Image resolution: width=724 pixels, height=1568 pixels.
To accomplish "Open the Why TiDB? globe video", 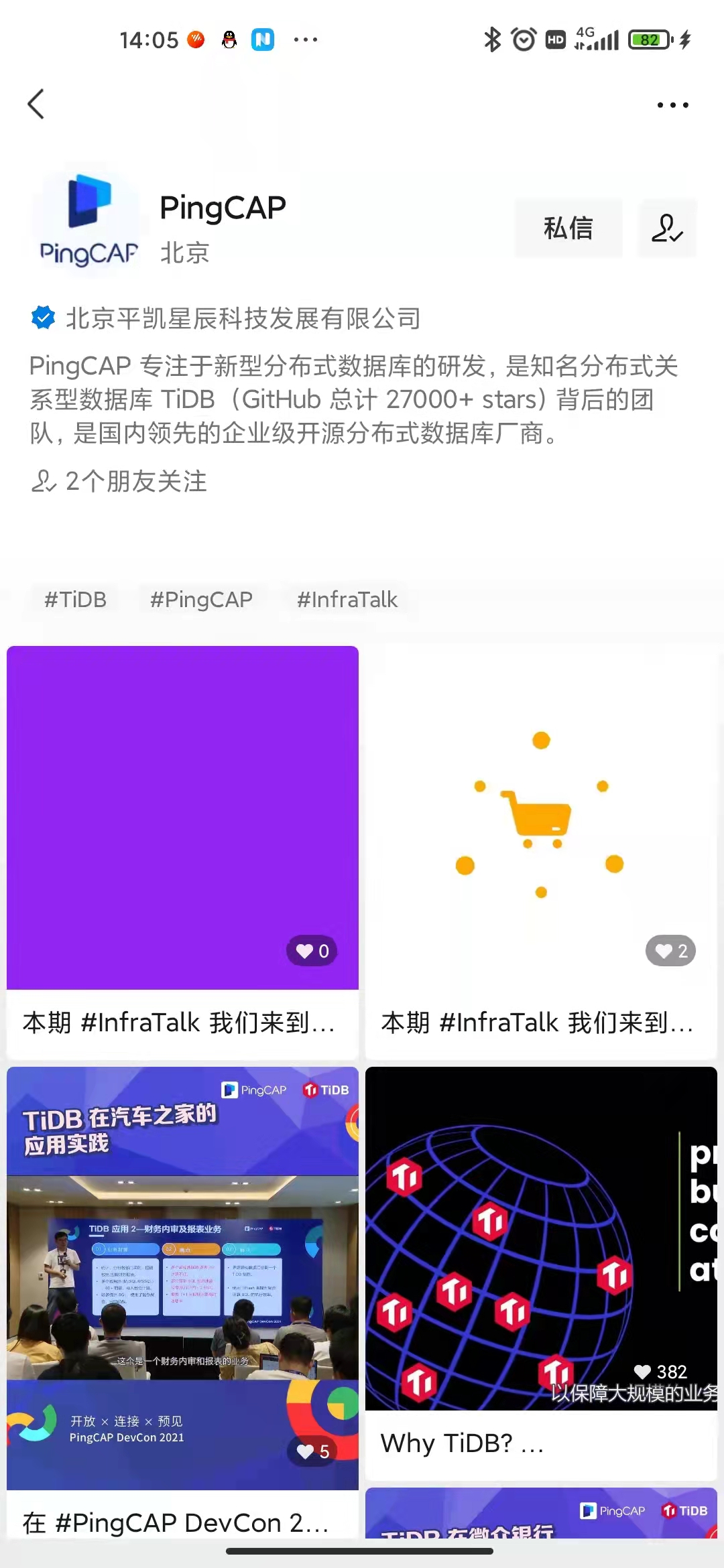I will tap(541, 1240).
